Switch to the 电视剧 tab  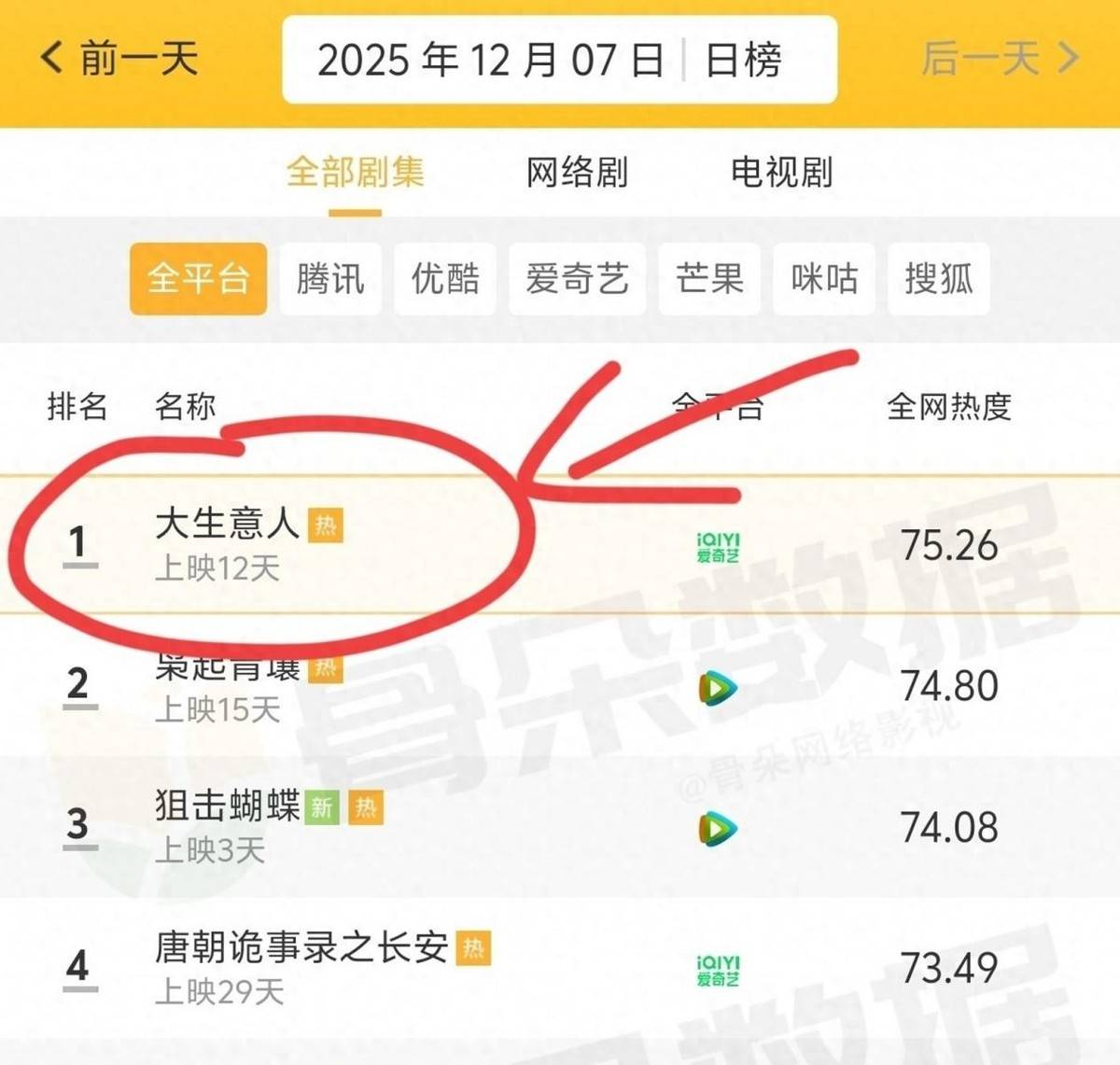click(781, 173)
